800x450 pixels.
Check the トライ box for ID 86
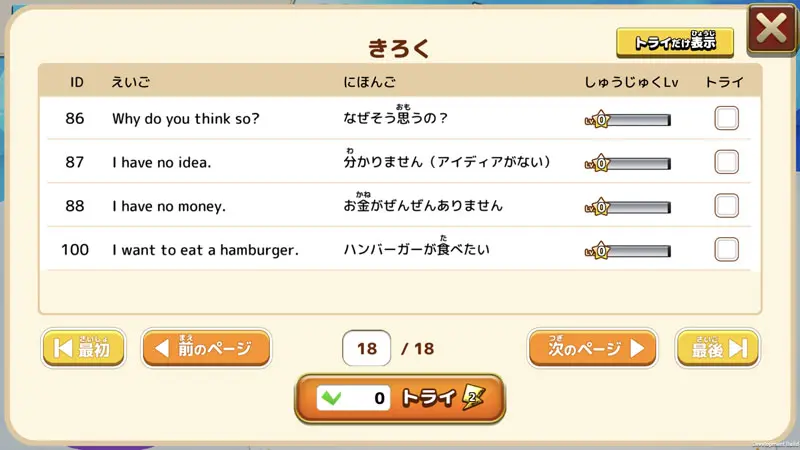pos(726,118)
